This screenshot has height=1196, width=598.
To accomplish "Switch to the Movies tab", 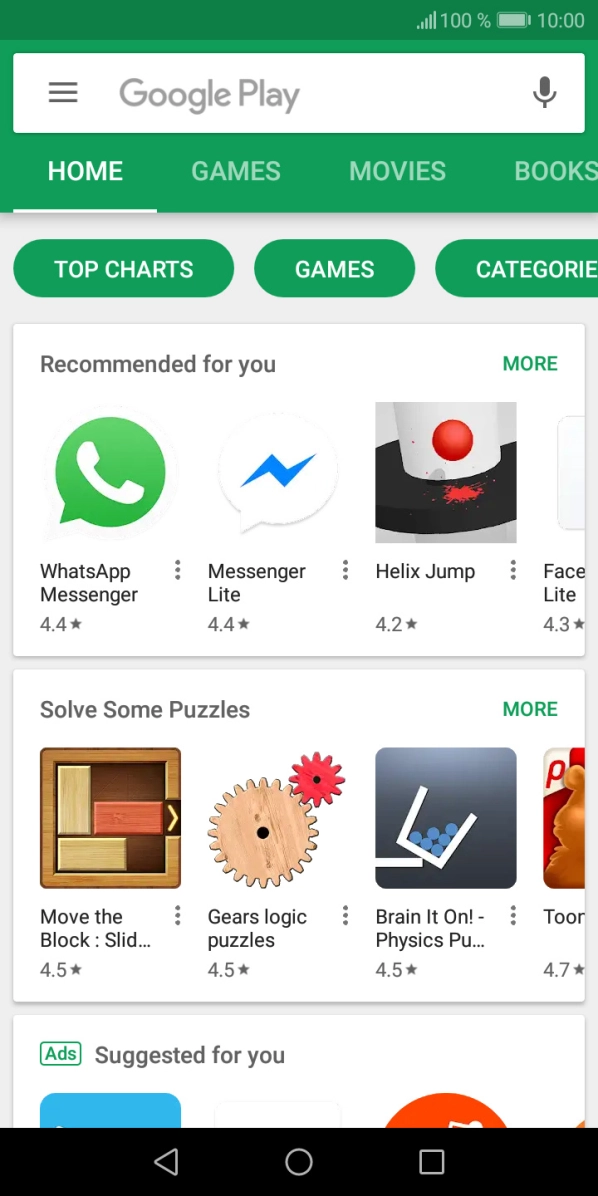I will coord(397,171).
